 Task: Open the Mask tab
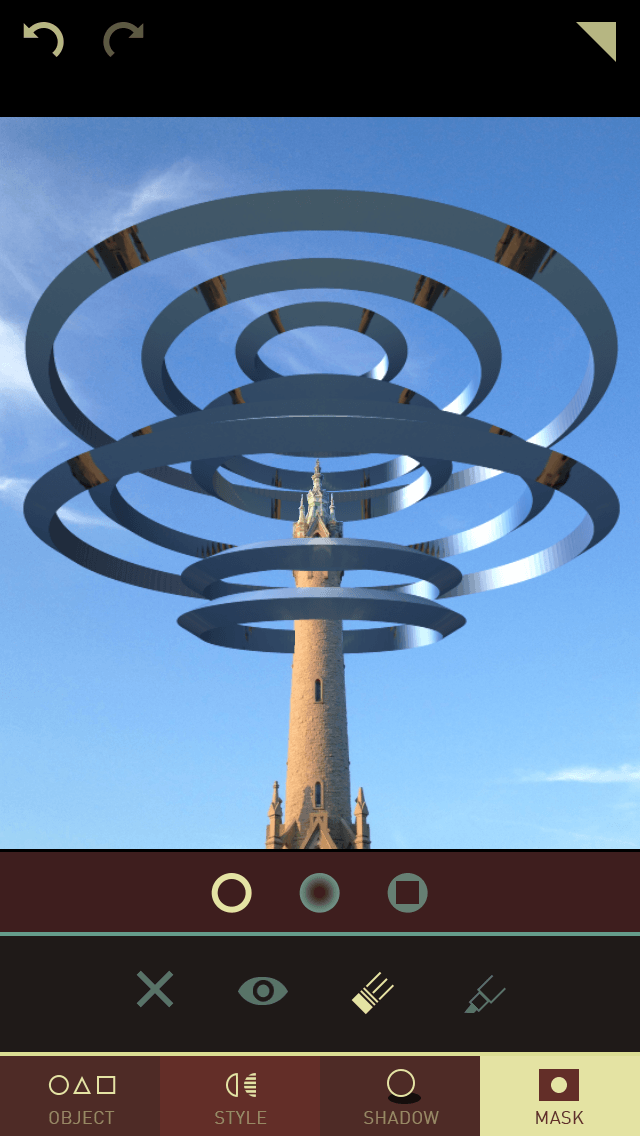tap(559, 1096)
